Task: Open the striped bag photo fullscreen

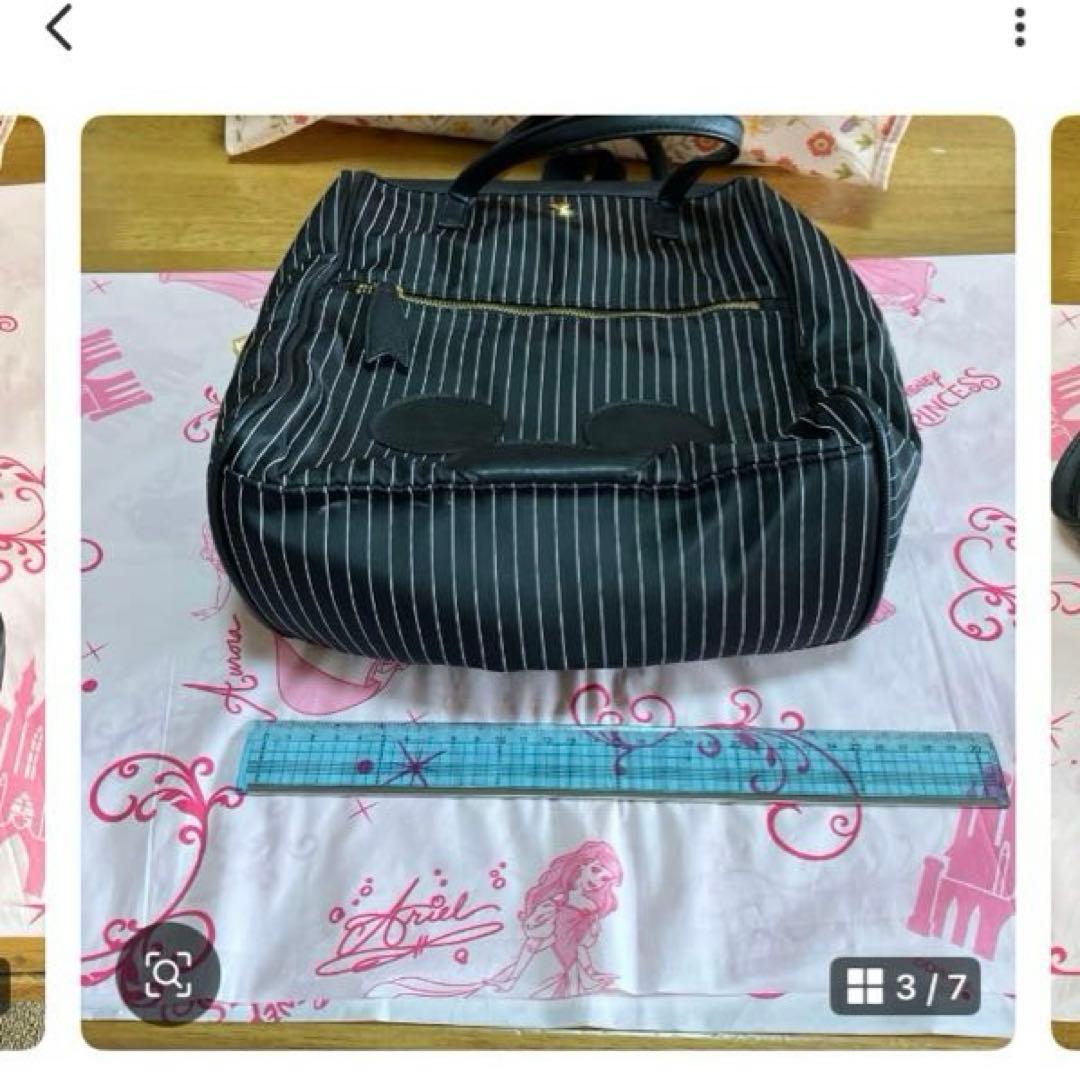Action: (548, 500)
